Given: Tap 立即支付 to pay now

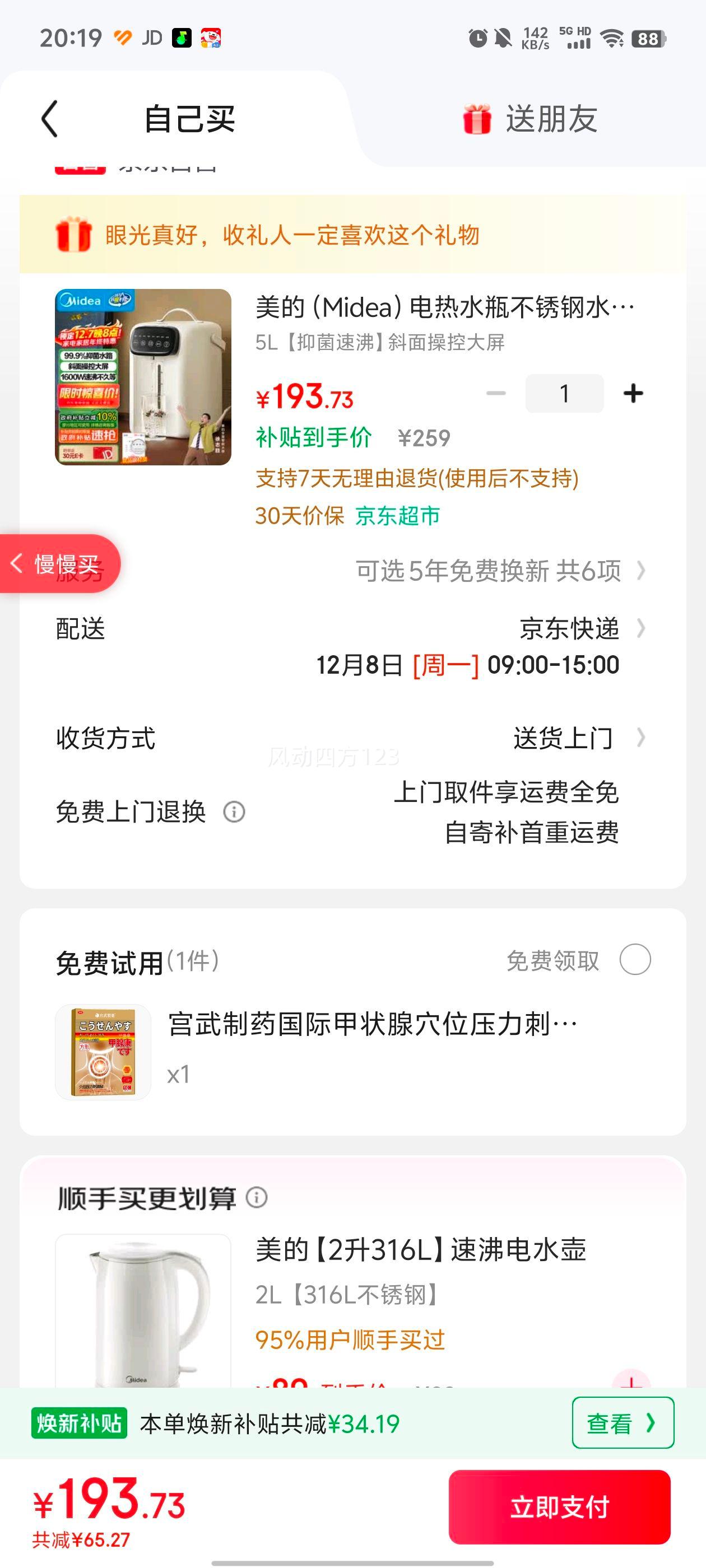Looking at the screenshot, I should click(x=559, y=1507).
